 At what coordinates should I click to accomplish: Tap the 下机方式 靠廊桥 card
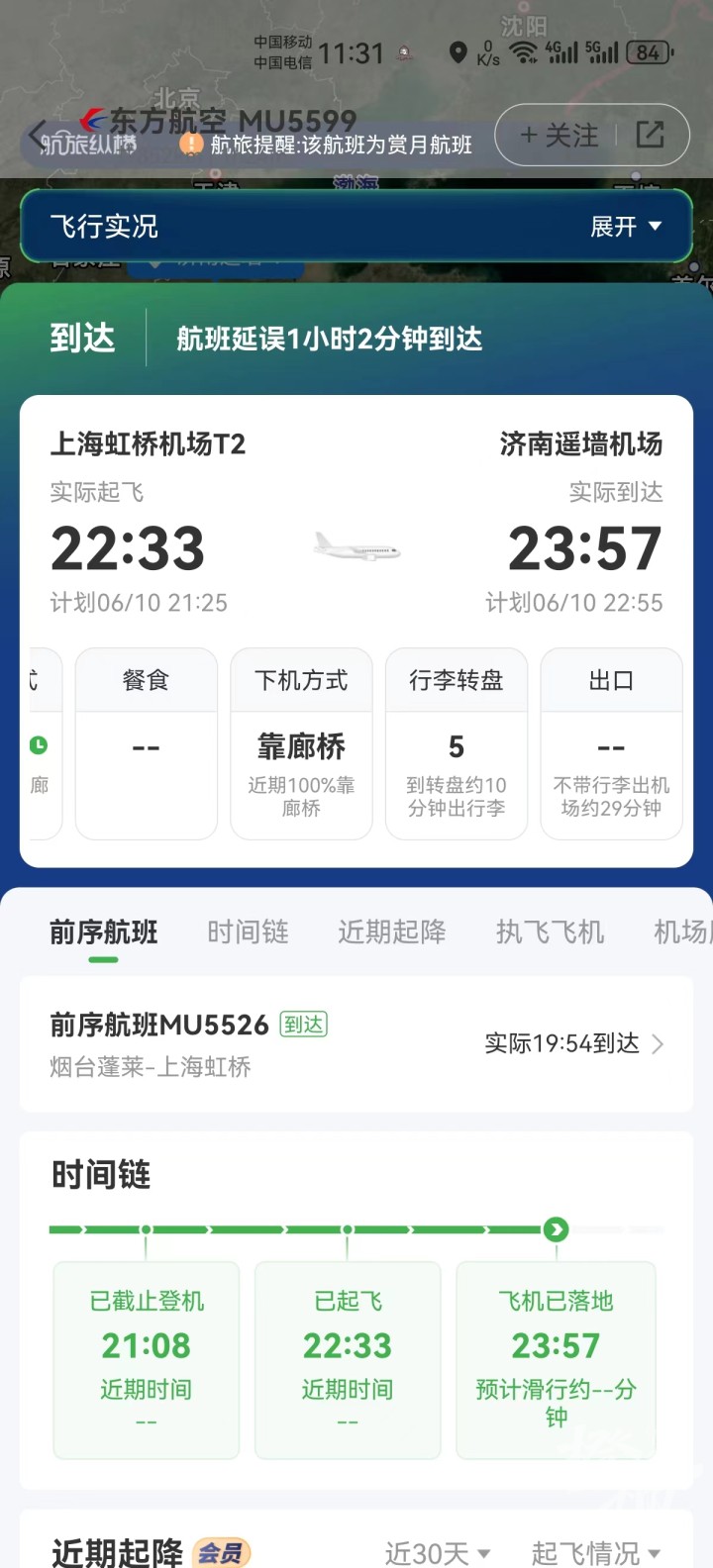coord(301,742)
